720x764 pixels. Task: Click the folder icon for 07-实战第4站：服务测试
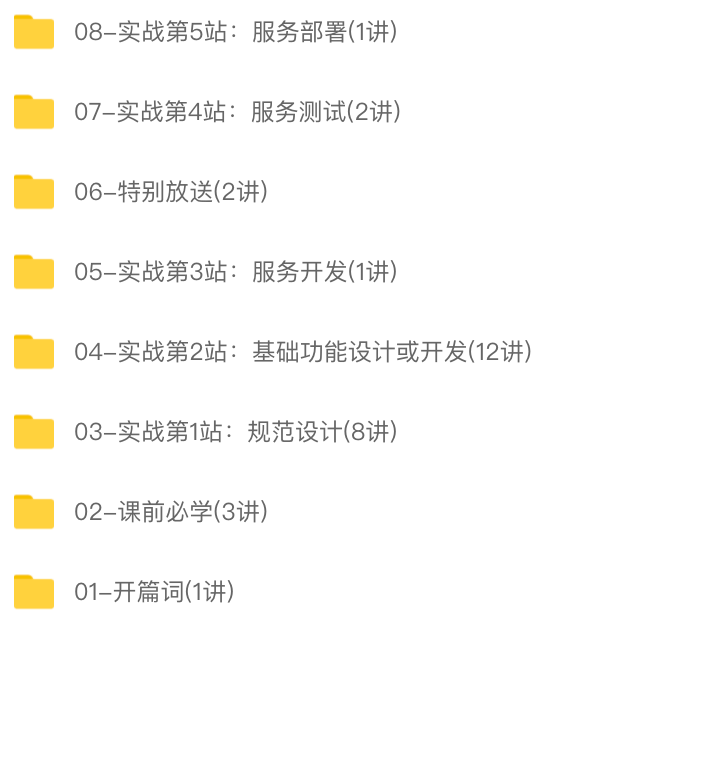click(x=33, y=112)
